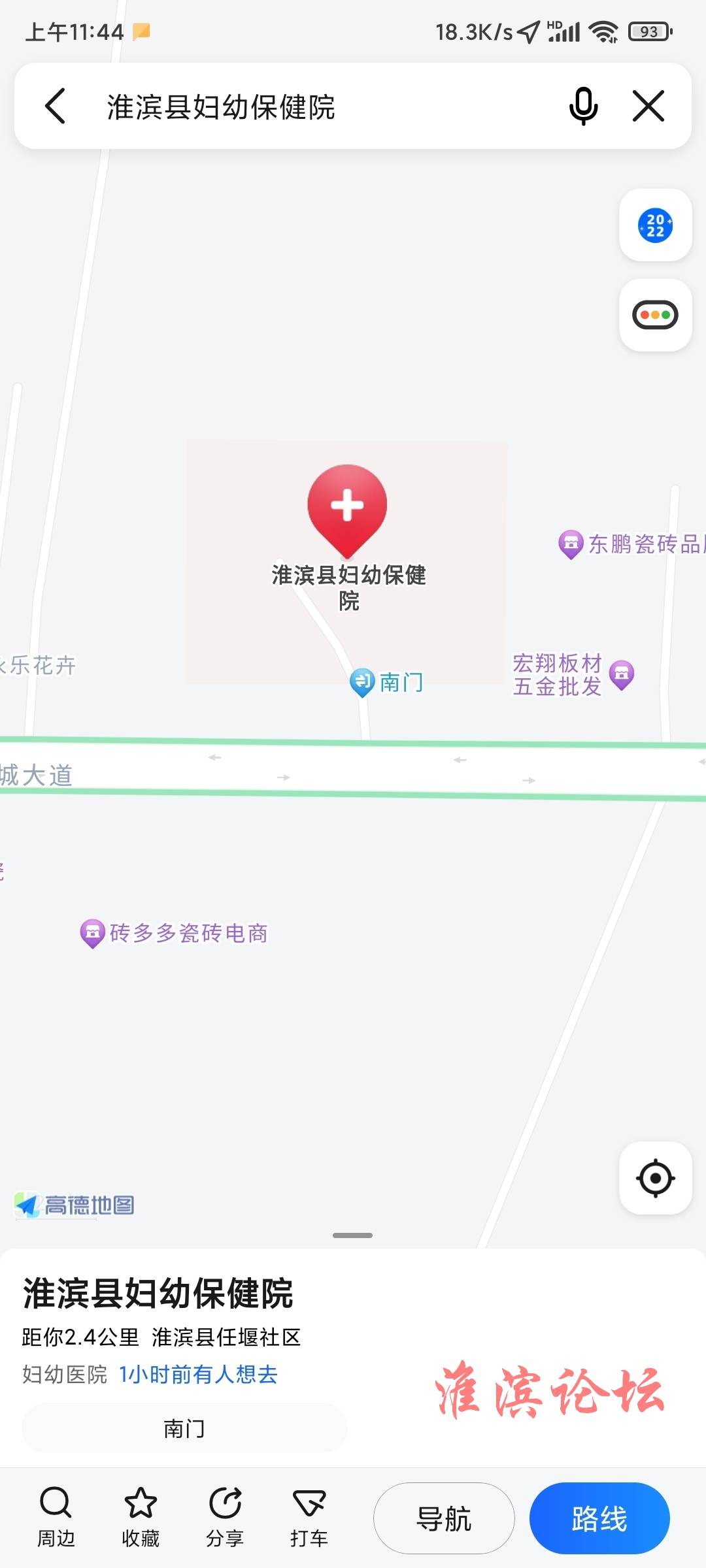Open 周边 nearby search

pyautogui.click(x=56, y=1517)
